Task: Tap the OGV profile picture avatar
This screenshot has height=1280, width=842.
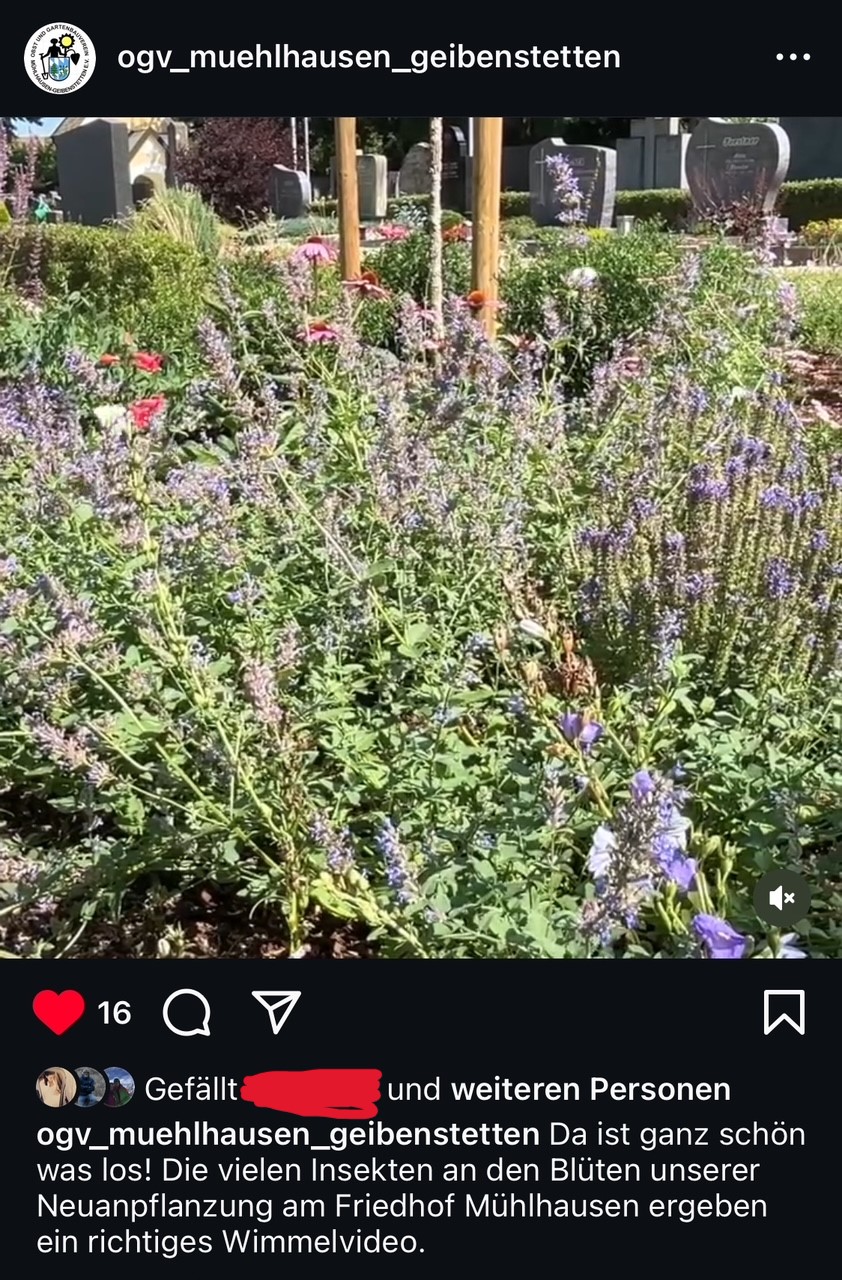Action: 59,57
